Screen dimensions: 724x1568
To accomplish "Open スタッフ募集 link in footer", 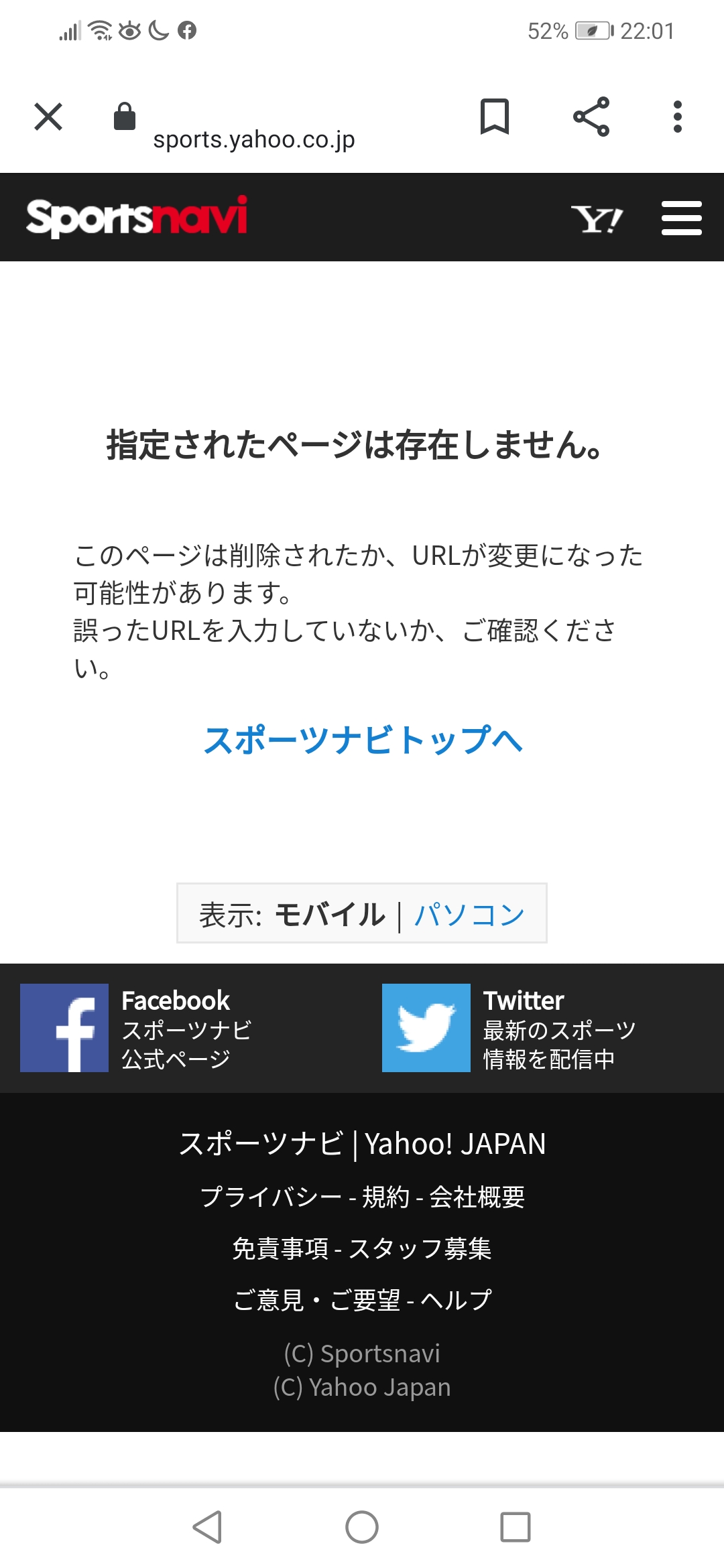I will [x=420, y=1248].
